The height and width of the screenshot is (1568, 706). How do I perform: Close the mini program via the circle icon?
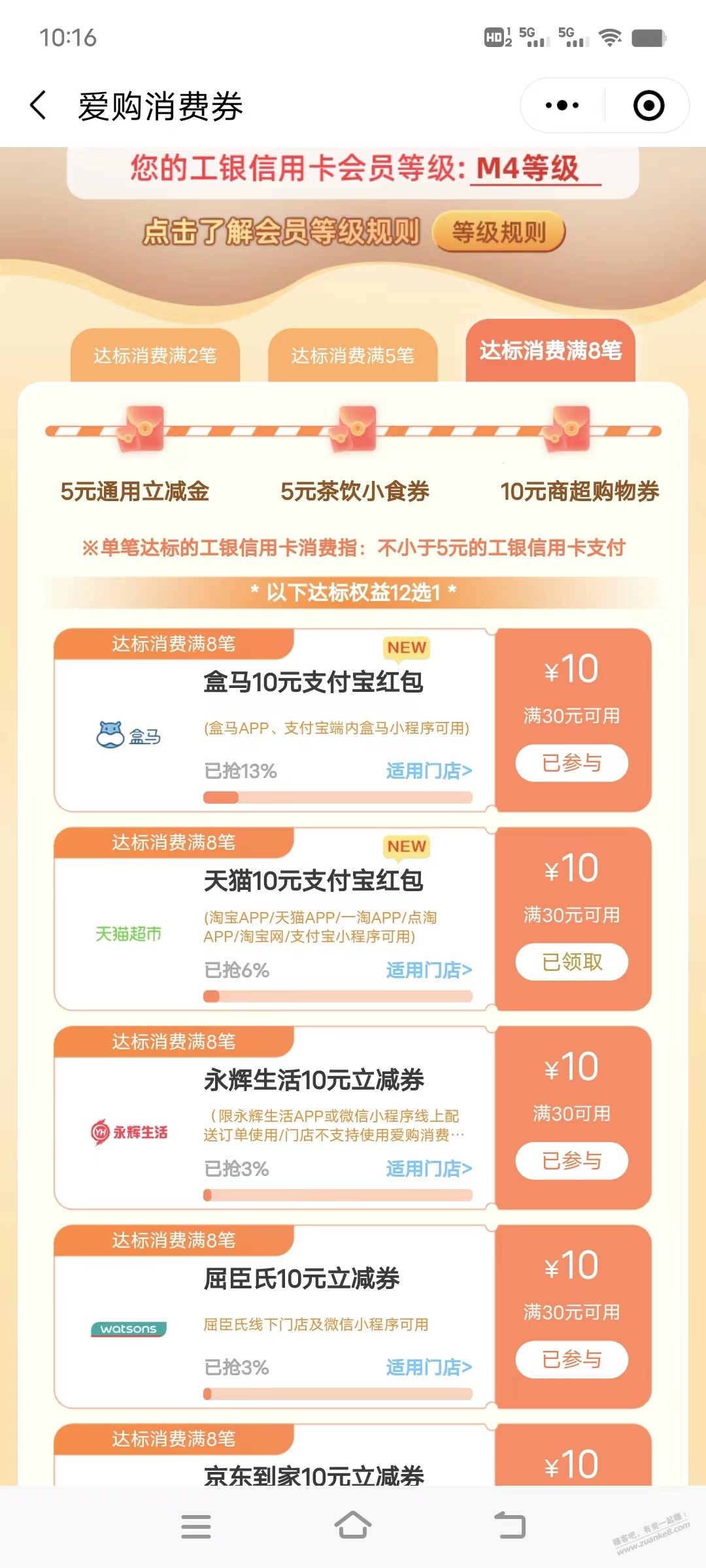coord(648,105)
